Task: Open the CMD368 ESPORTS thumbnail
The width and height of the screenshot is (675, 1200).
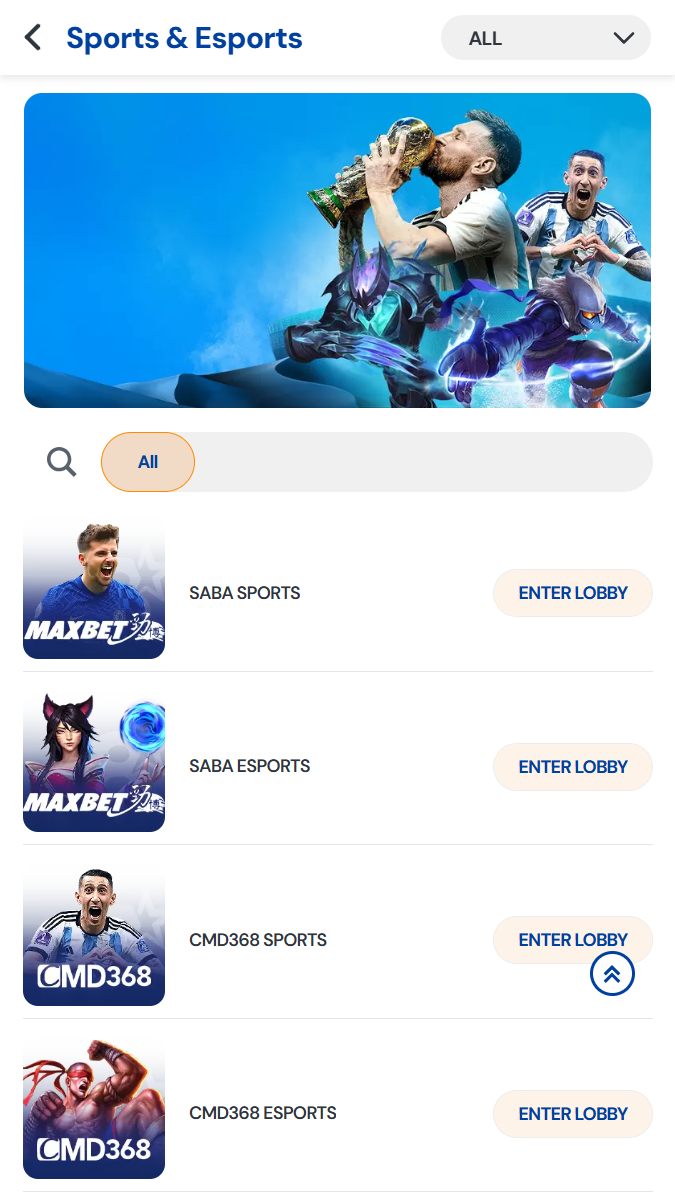Action: [94, 1108]
